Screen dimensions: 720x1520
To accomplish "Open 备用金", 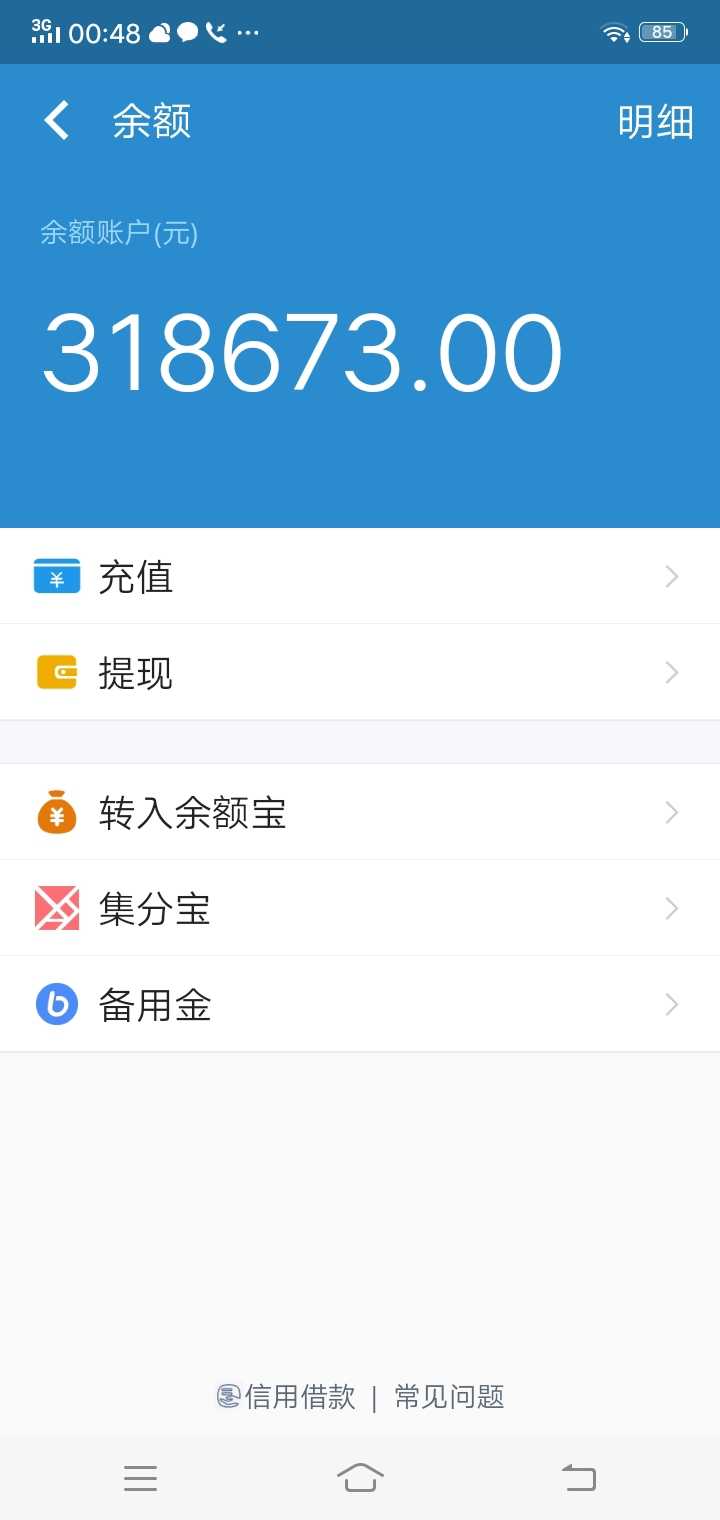I will [360, 1004].
